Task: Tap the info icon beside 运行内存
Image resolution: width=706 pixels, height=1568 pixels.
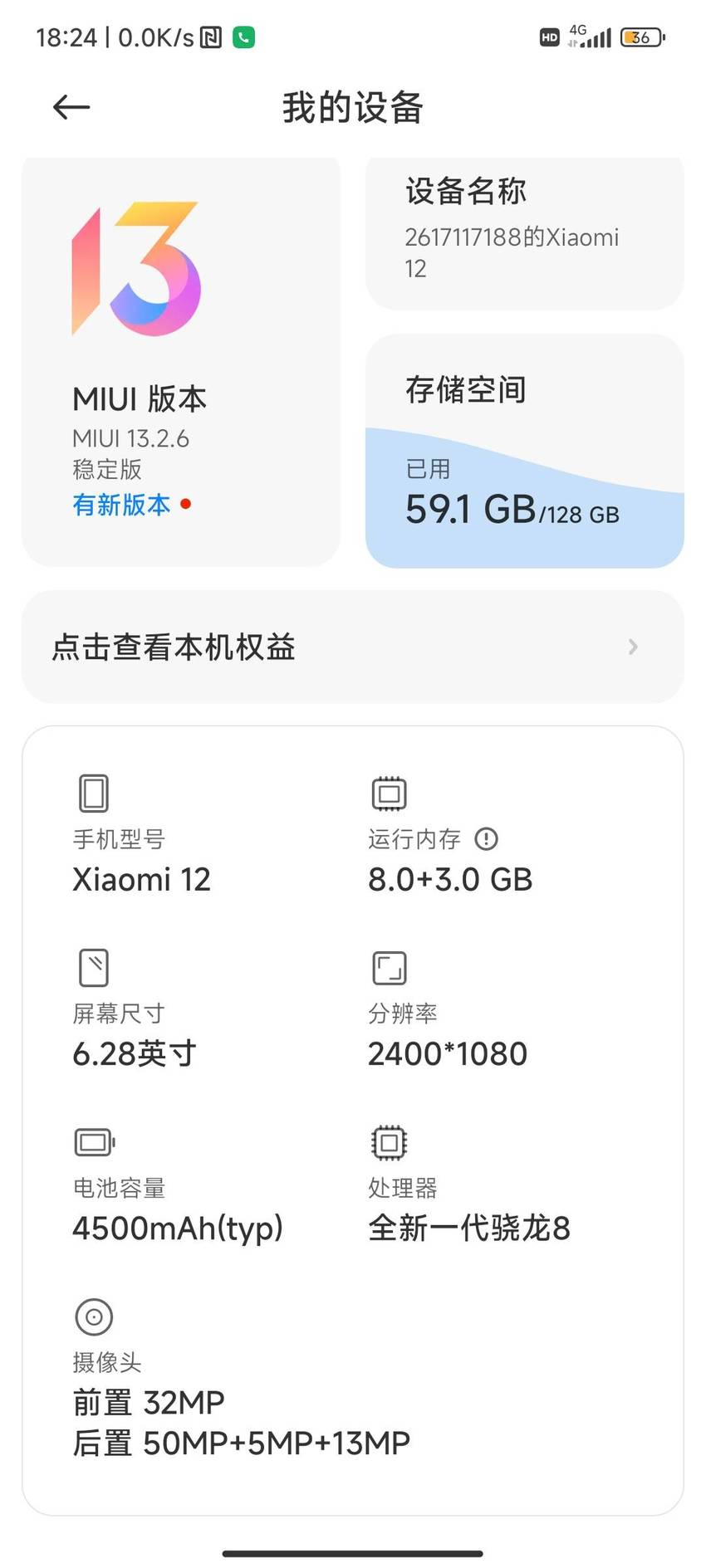Action: point(486,839)
